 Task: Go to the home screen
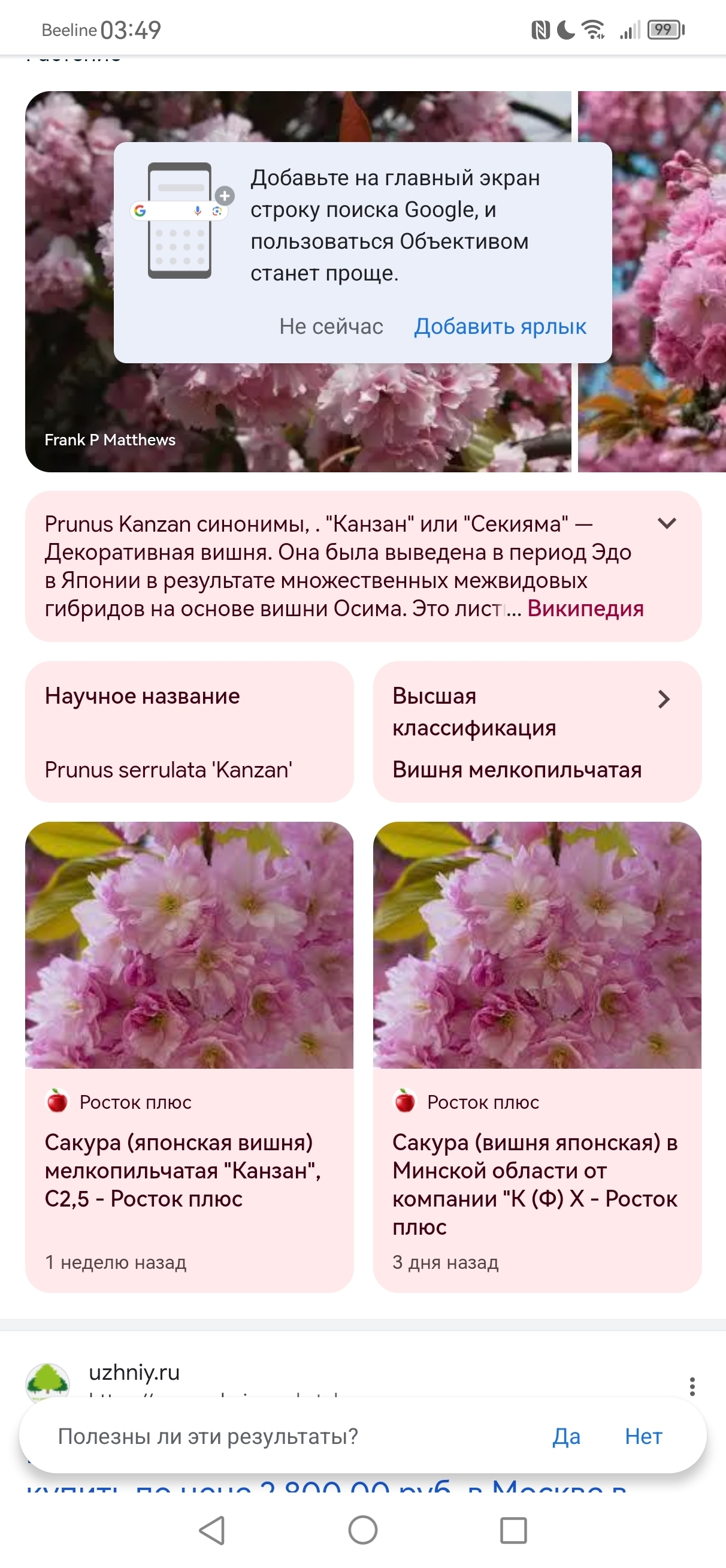[362, 1530]
